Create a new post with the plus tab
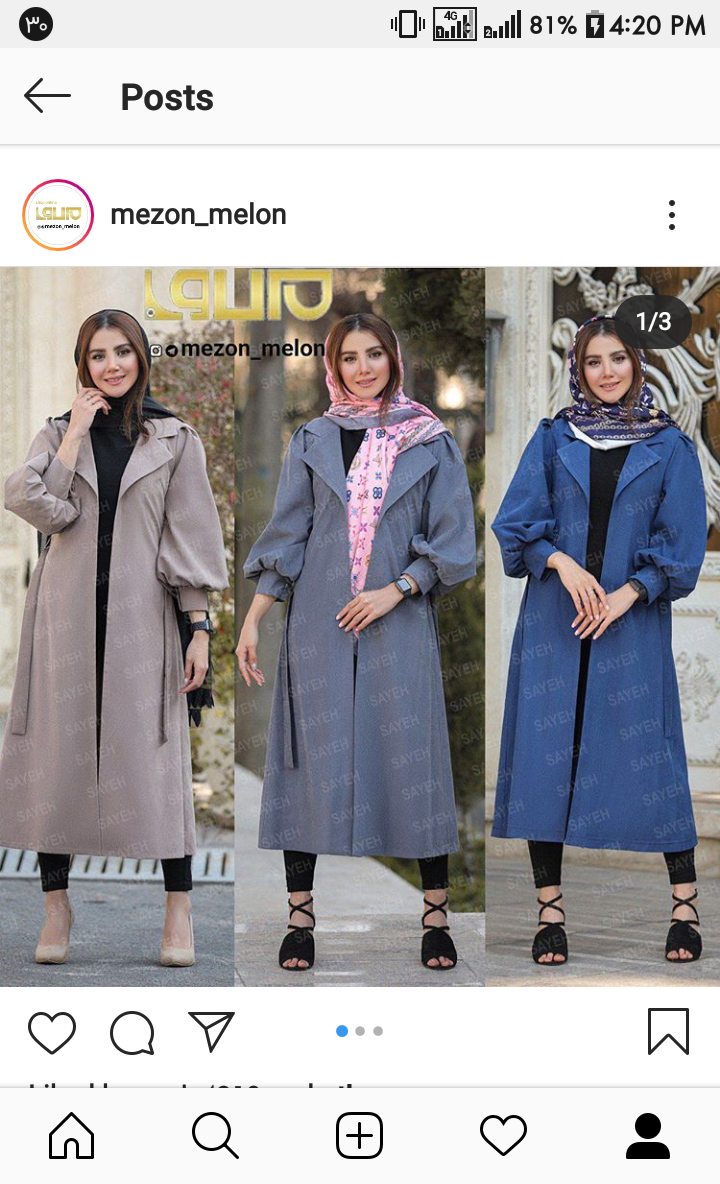The height and width of the screenshot is (1184, 720). [359, 1136]
